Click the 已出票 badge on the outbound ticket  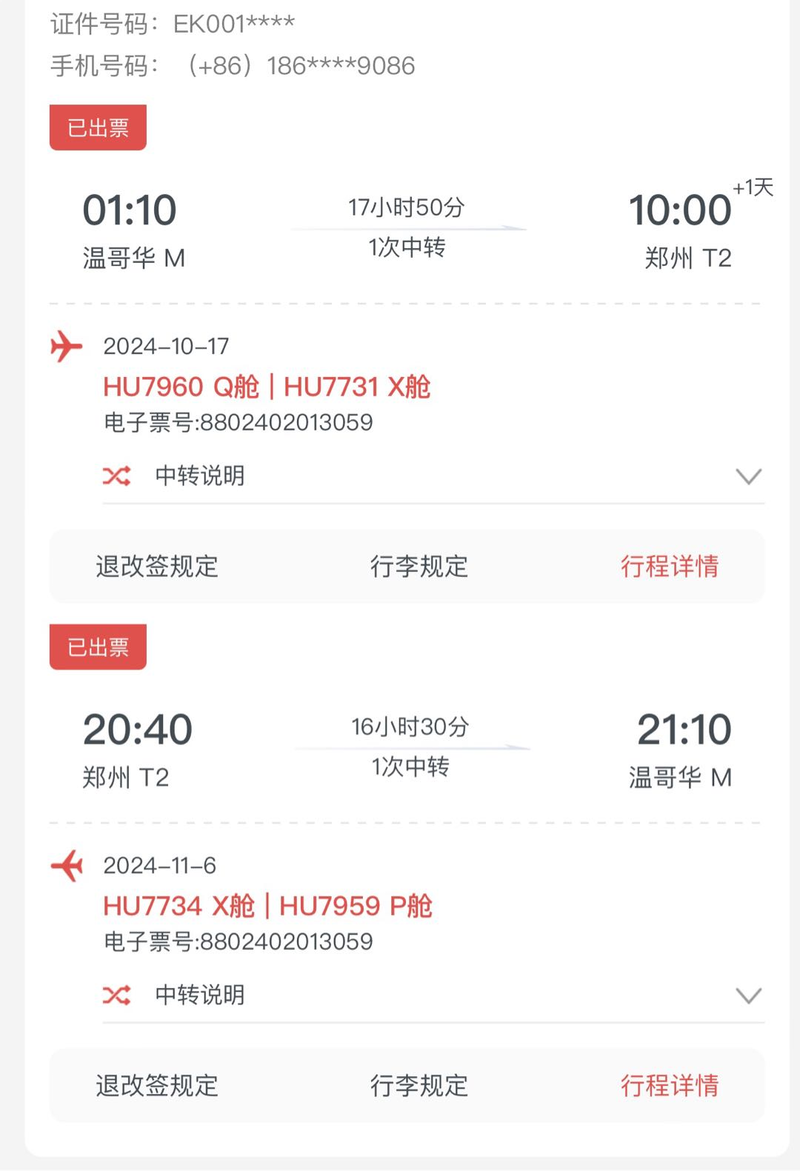[x=97, y=127]
